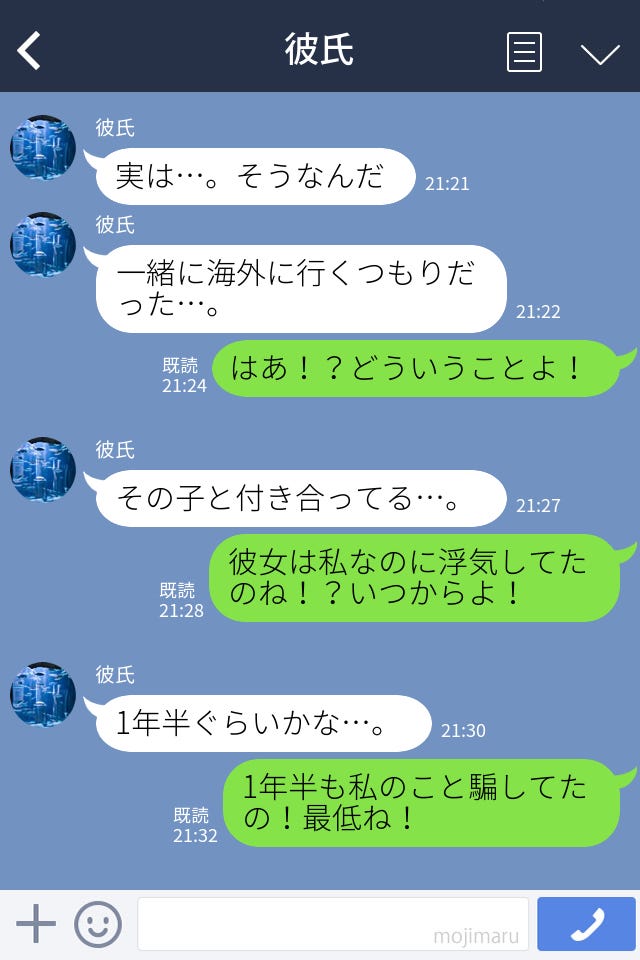Open the plus attachment menu
The width and height of the screenshot is (640, 960).
tap(36, 924)
